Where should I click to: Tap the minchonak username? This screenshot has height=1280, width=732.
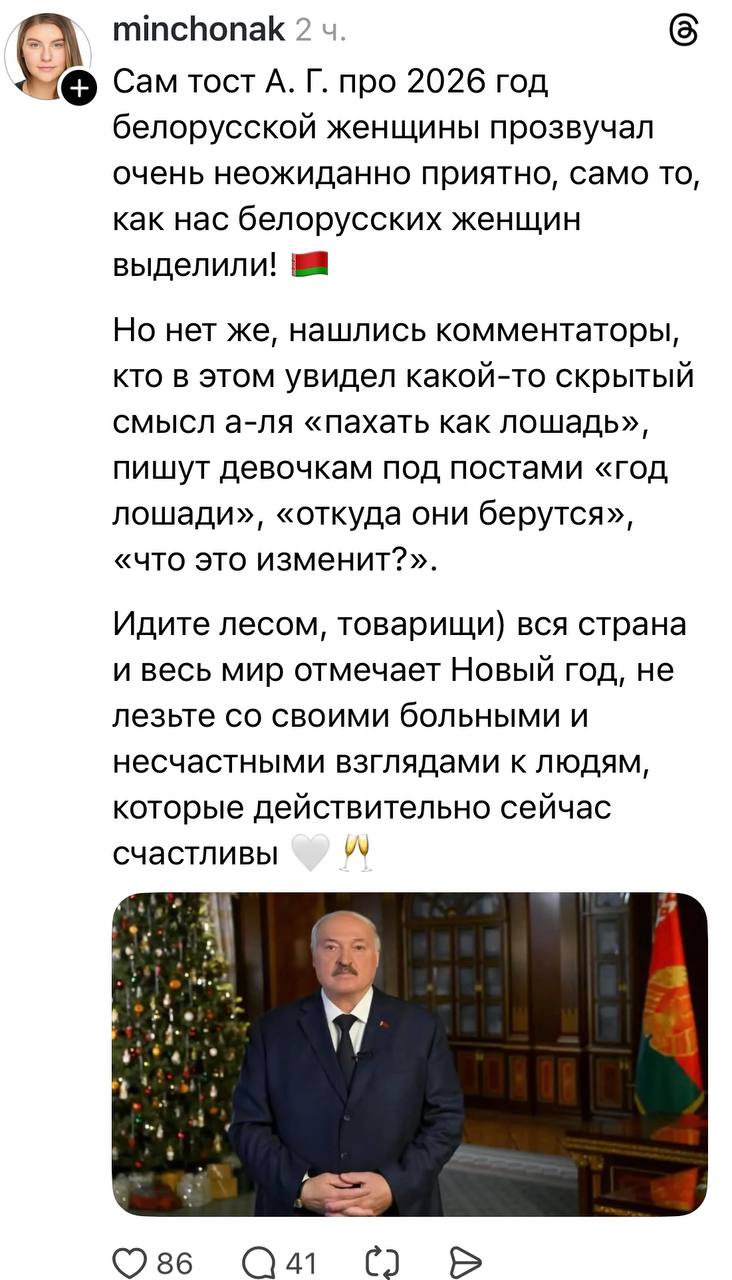[199, 31]
